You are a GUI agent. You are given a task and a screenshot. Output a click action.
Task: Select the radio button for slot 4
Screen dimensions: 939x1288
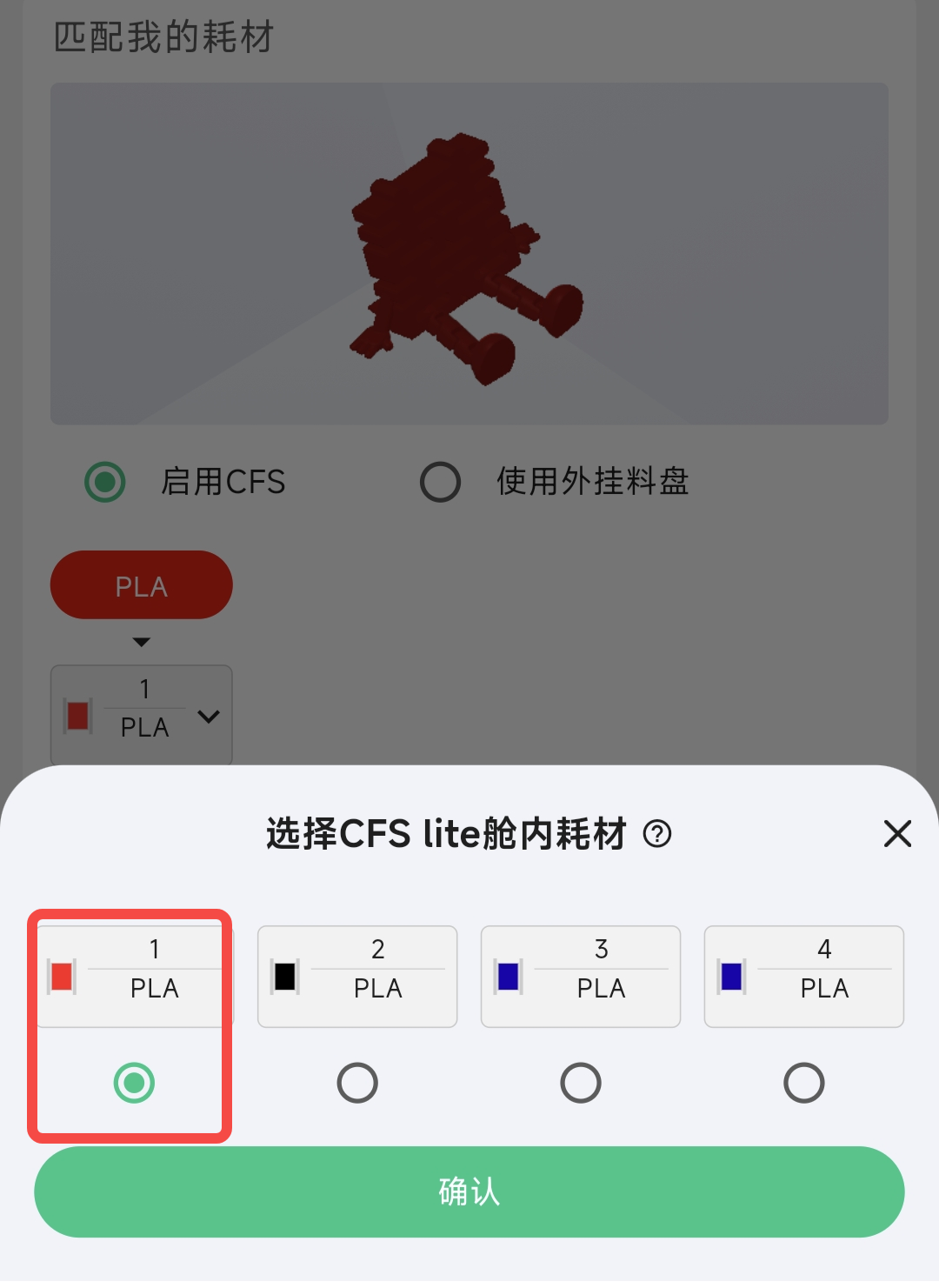click(x=804, y=1083)
